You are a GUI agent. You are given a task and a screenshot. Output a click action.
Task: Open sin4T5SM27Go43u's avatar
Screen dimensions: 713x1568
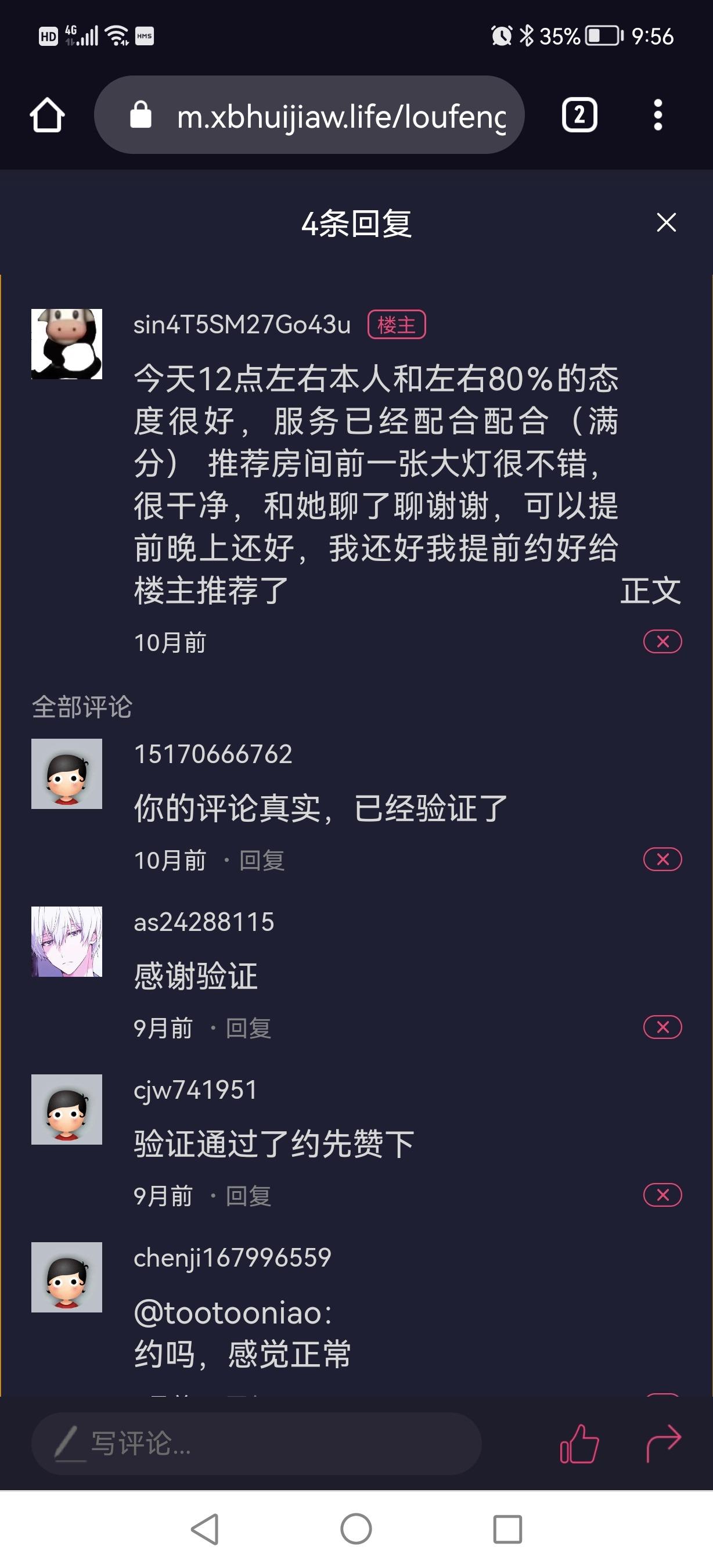pyautogui.click(x=67, y=344)
